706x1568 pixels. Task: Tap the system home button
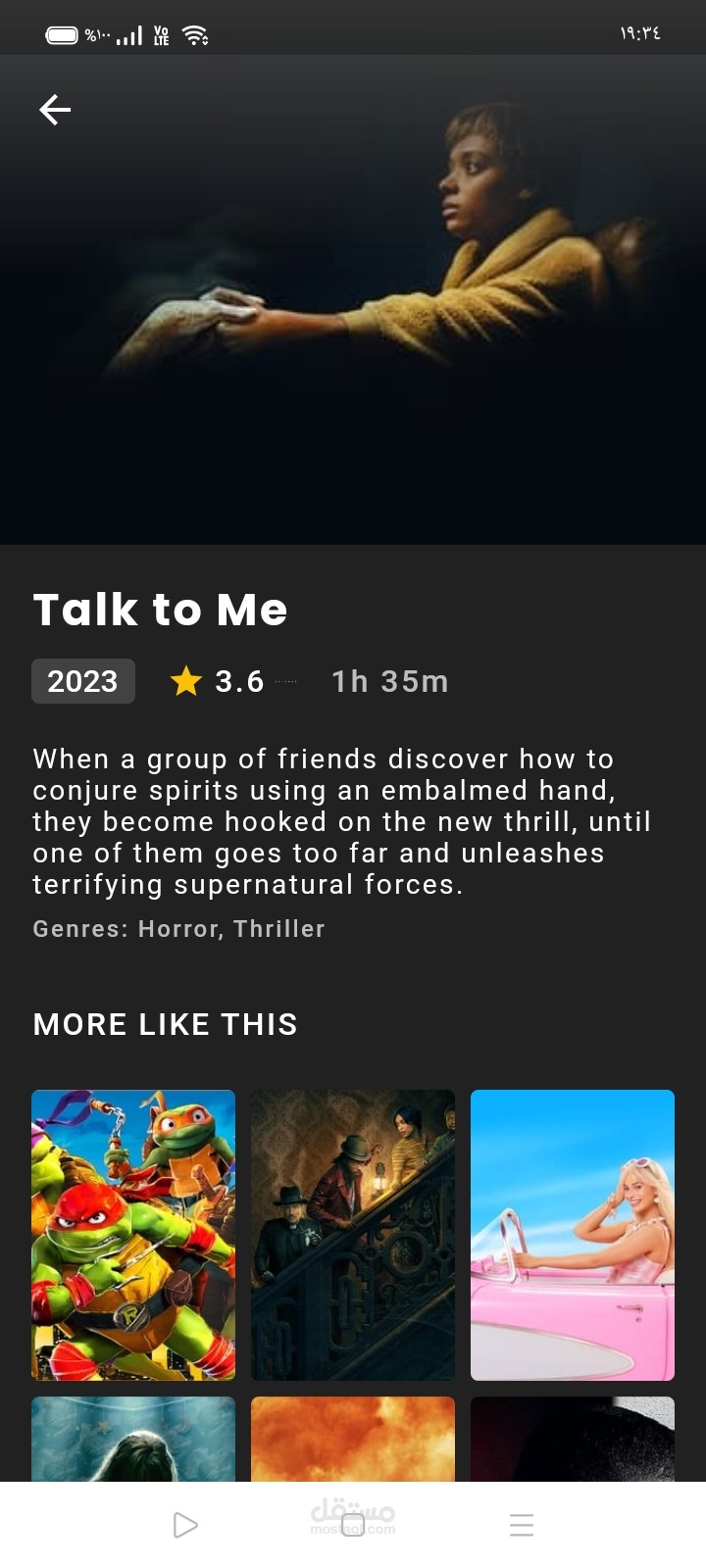[x=353, y=1525]
